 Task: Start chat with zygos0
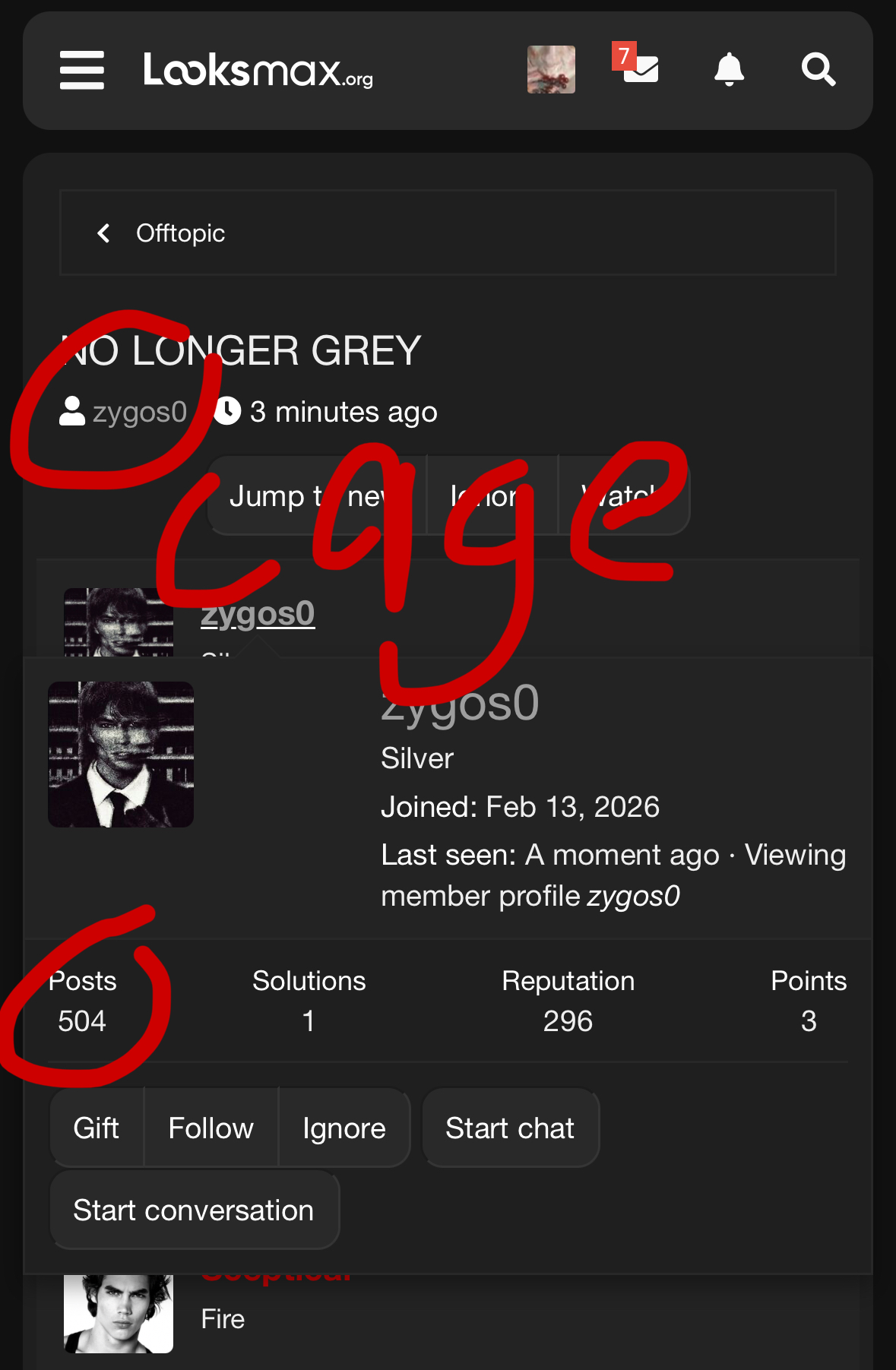[x=510, y=1128]
